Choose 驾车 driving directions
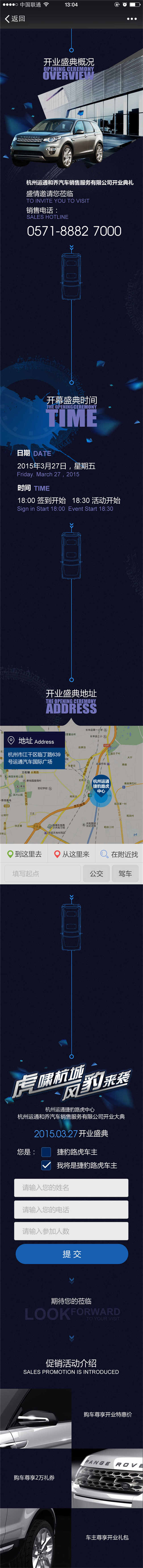 point(125,874)
